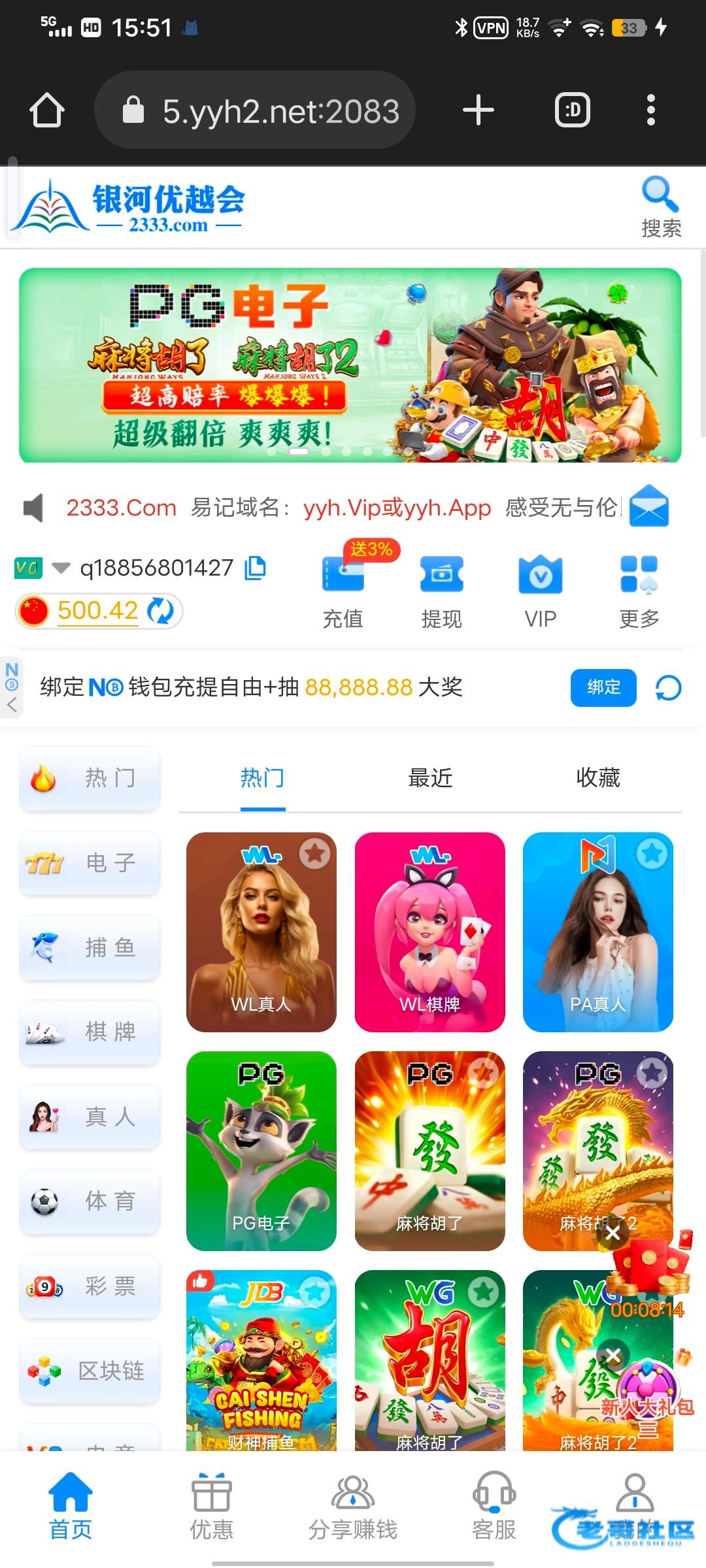This screenshot has width=706, height=1568.
Task: Open the browser overflow menu
Action: click(650, 110)
